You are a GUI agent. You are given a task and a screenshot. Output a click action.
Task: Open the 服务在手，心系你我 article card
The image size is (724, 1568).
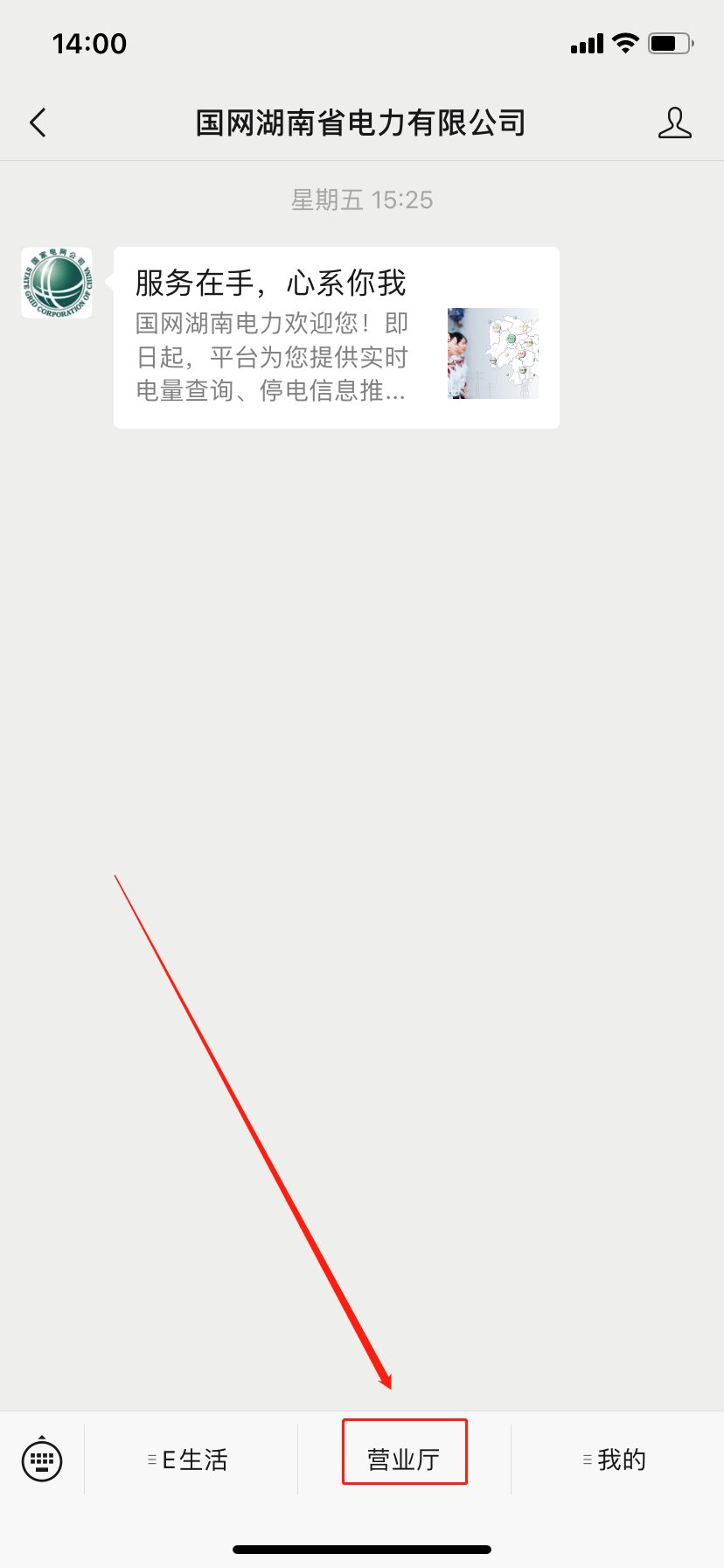tap(336, 338)
